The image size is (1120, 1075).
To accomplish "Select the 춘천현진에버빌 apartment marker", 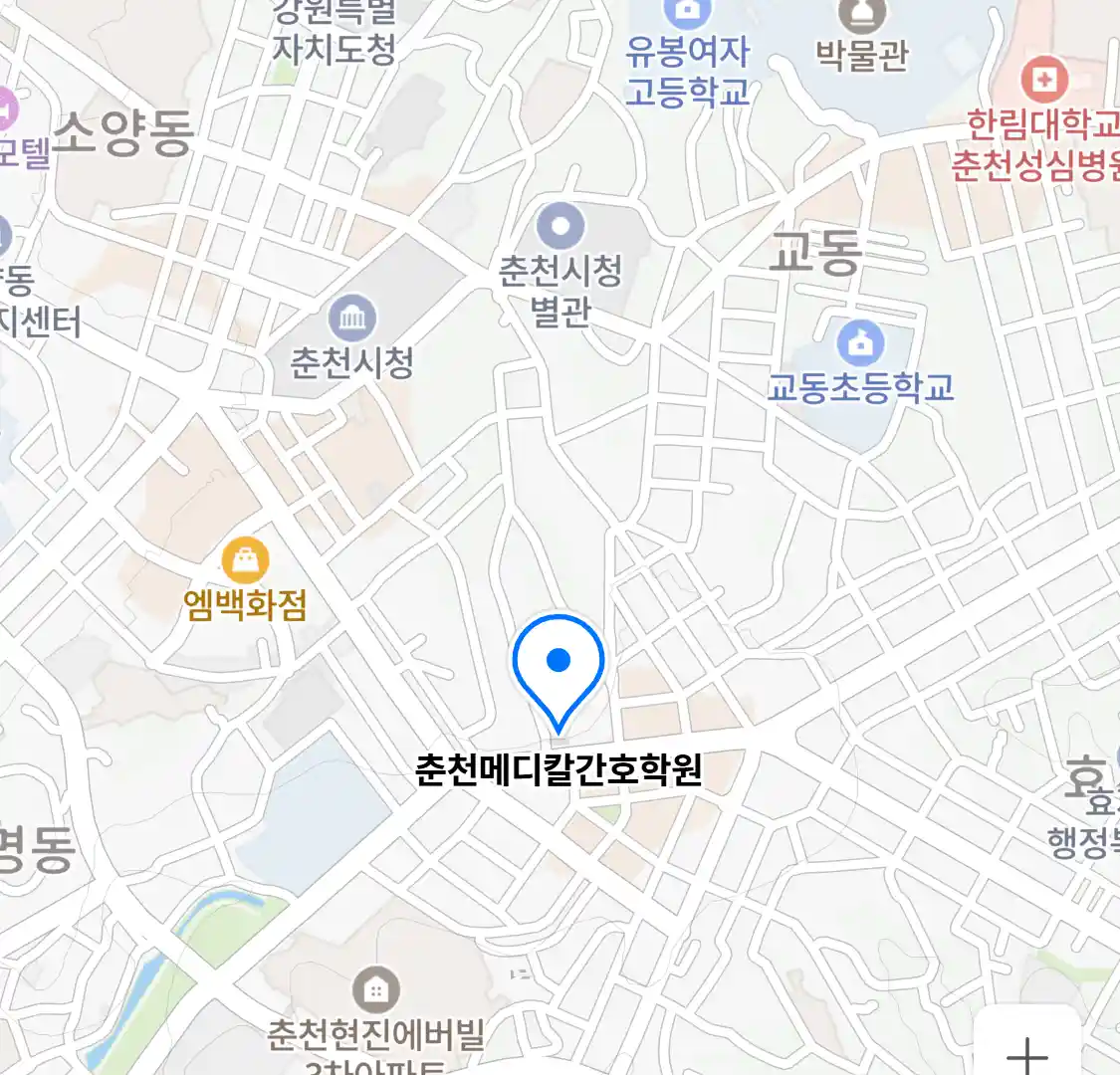I will click(375, 990).
